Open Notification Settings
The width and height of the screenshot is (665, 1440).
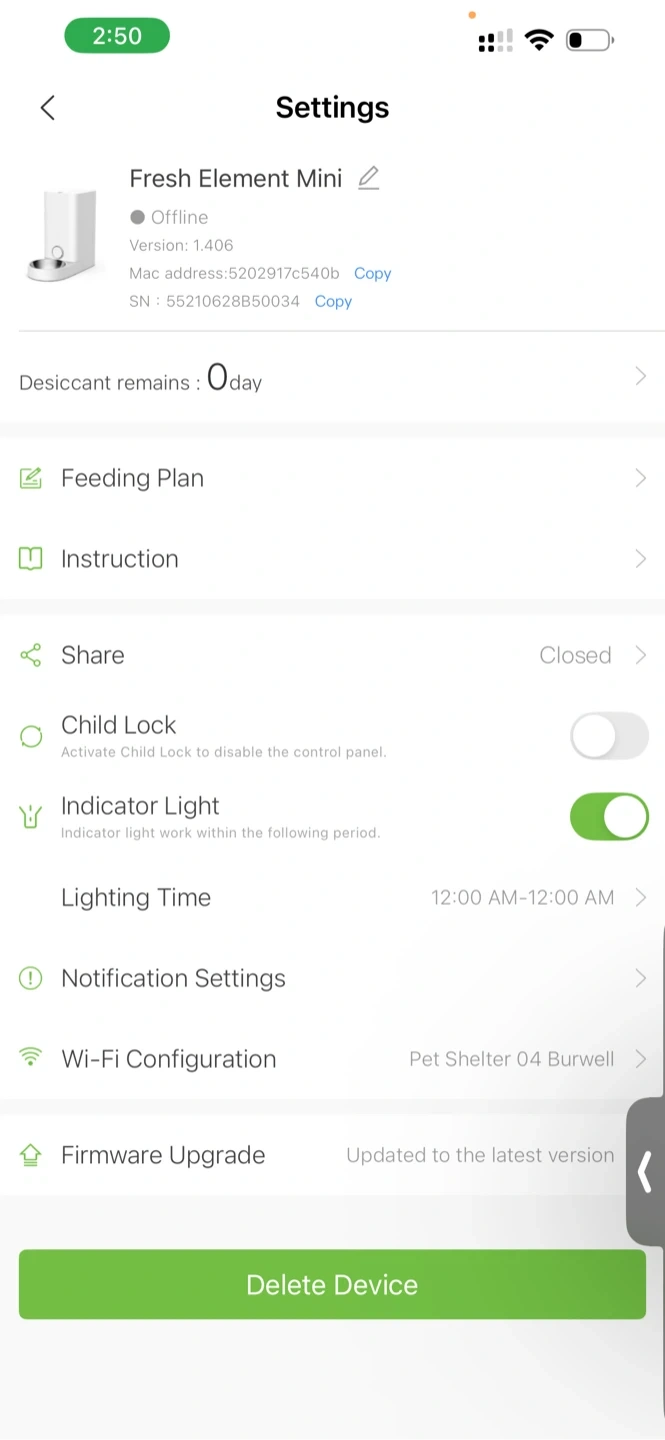point(330,978)
